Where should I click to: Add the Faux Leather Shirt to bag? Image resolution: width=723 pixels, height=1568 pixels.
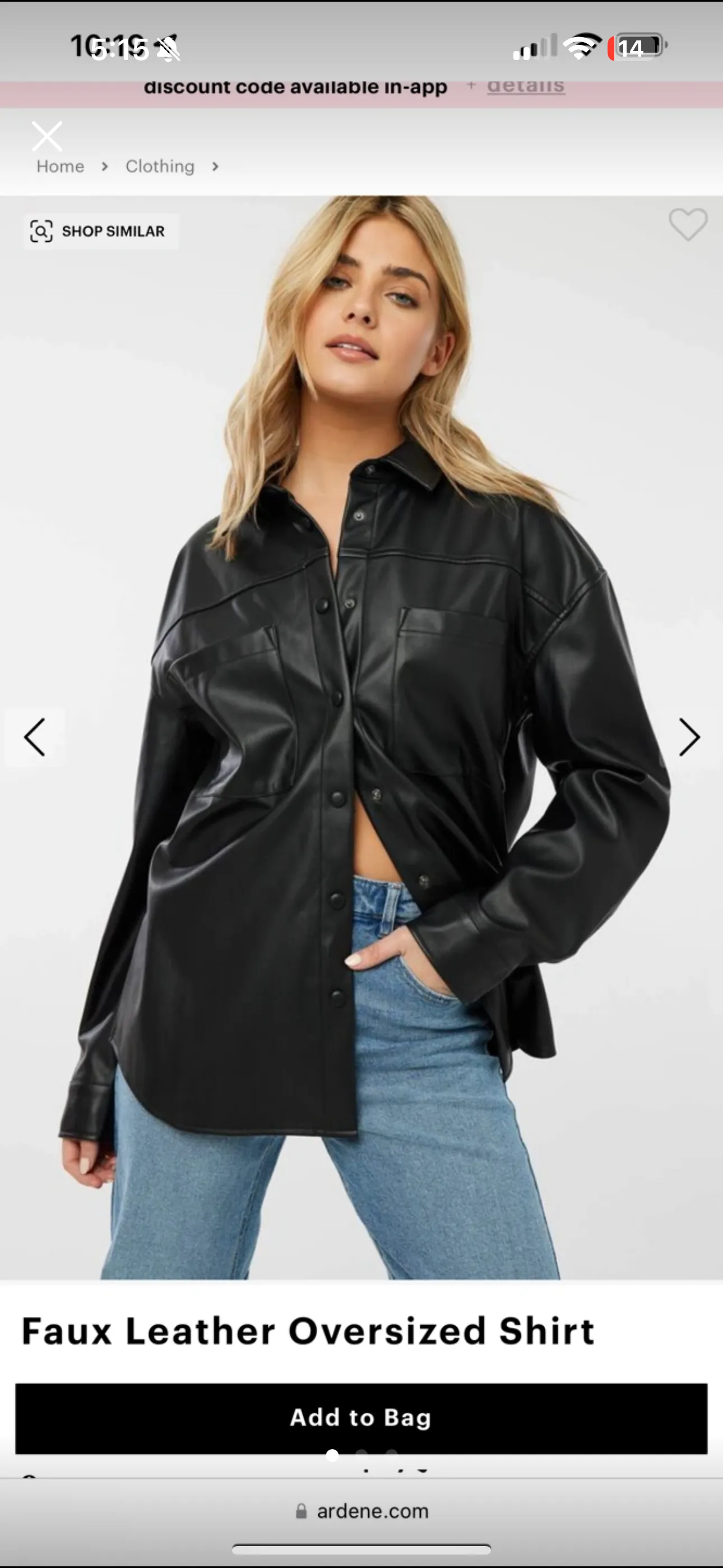coord(361,1418)
